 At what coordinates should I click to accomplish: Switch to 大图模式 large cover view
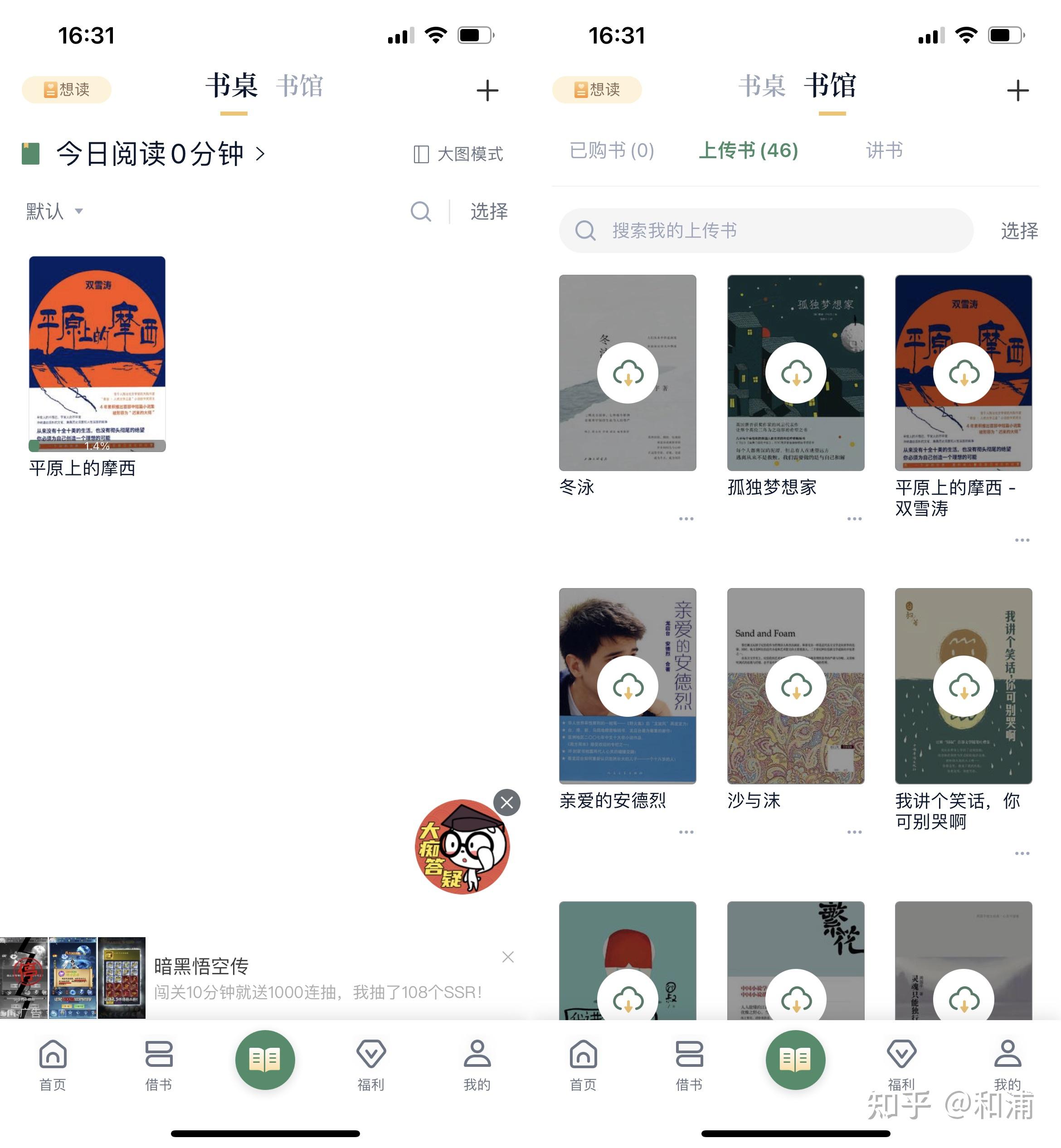click(x=458, y=154)
